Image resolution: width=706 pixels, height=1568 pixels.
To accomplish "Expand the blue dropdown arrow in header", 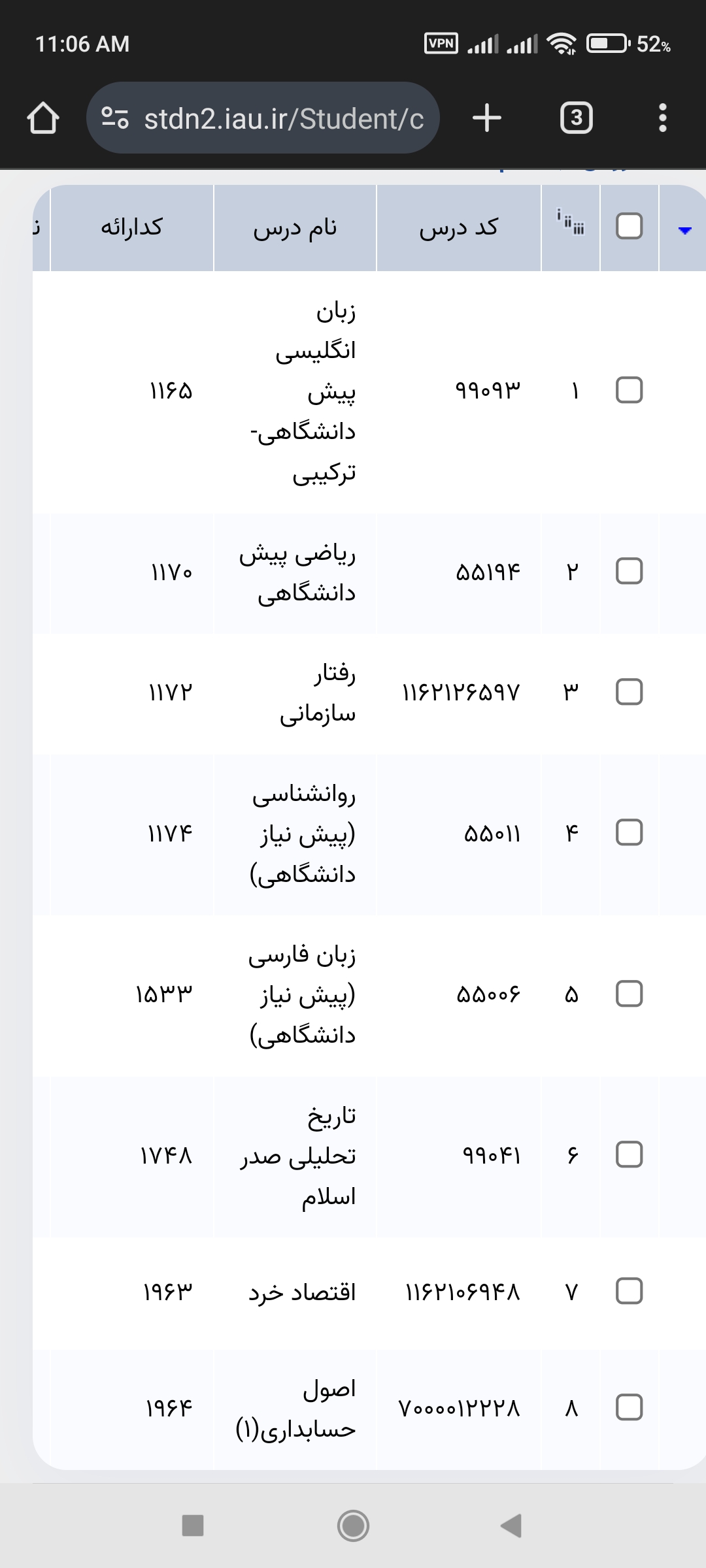I will point(684,230).
